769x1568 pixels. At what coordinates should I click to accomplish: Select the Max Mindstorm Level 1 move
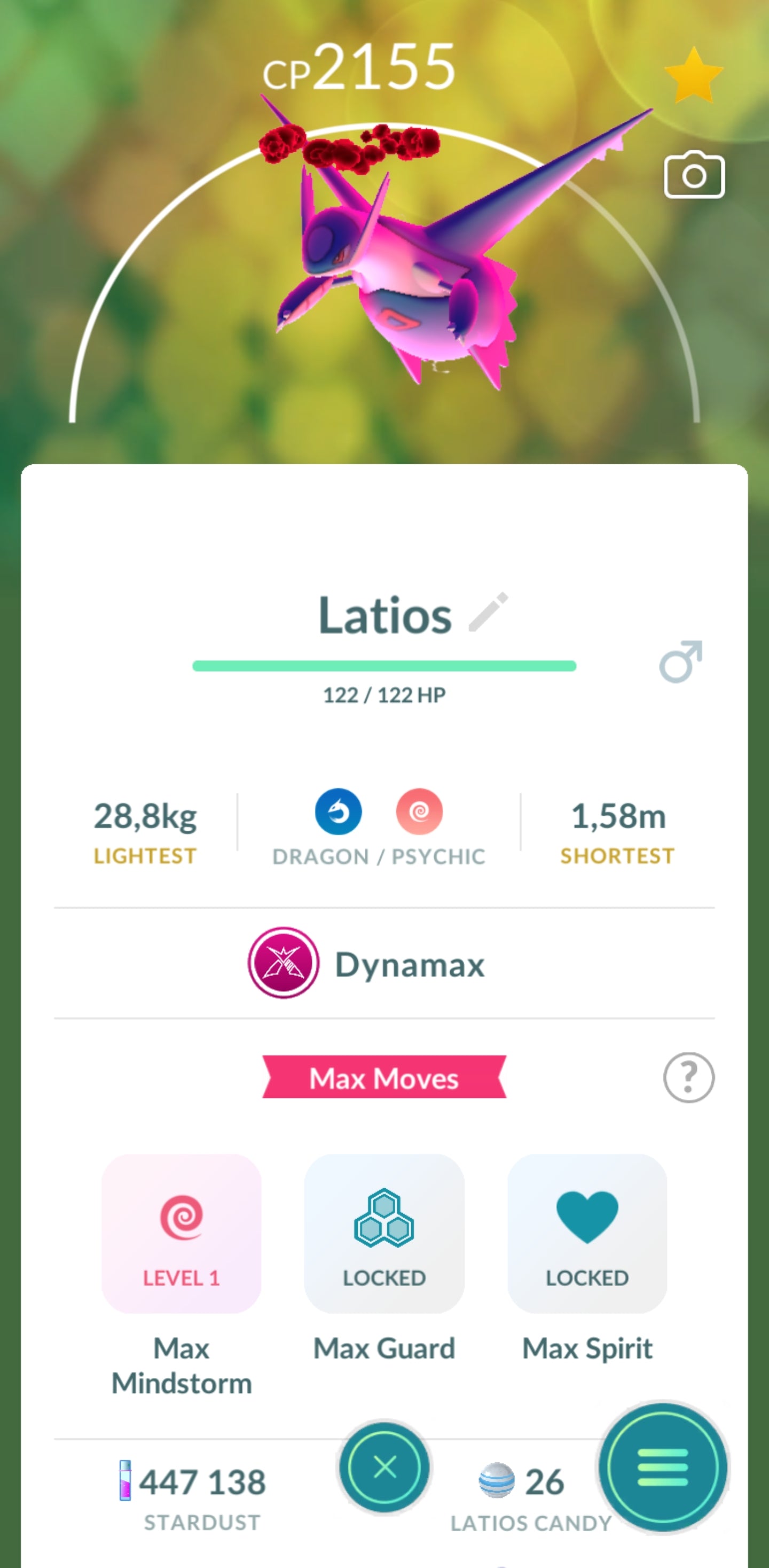[x=181, y=1233]
